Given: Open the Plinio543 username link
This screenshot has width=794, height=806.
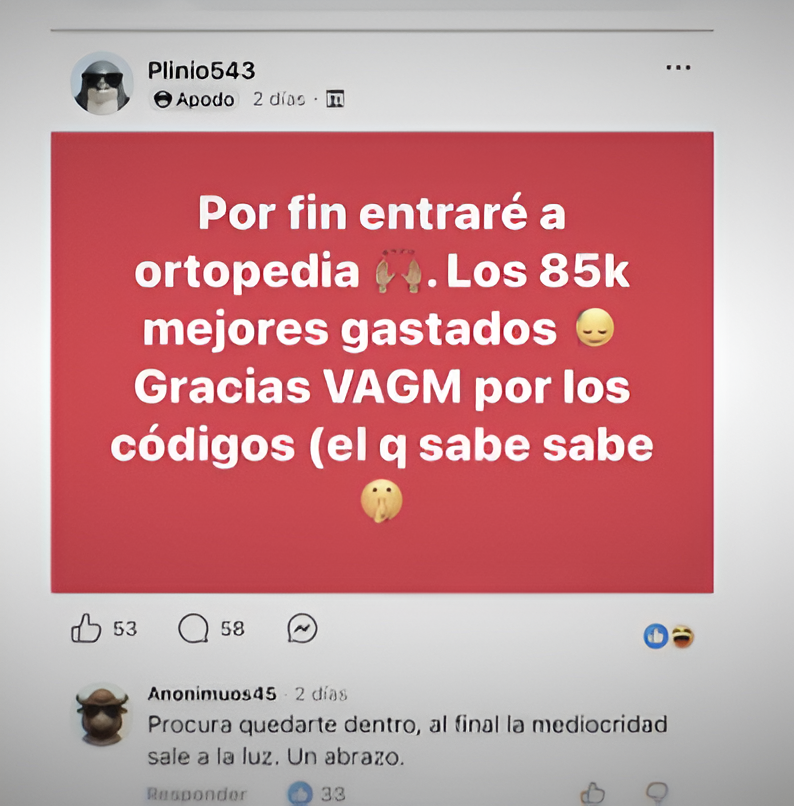Looking at the screenshot, I should (201, 70).
